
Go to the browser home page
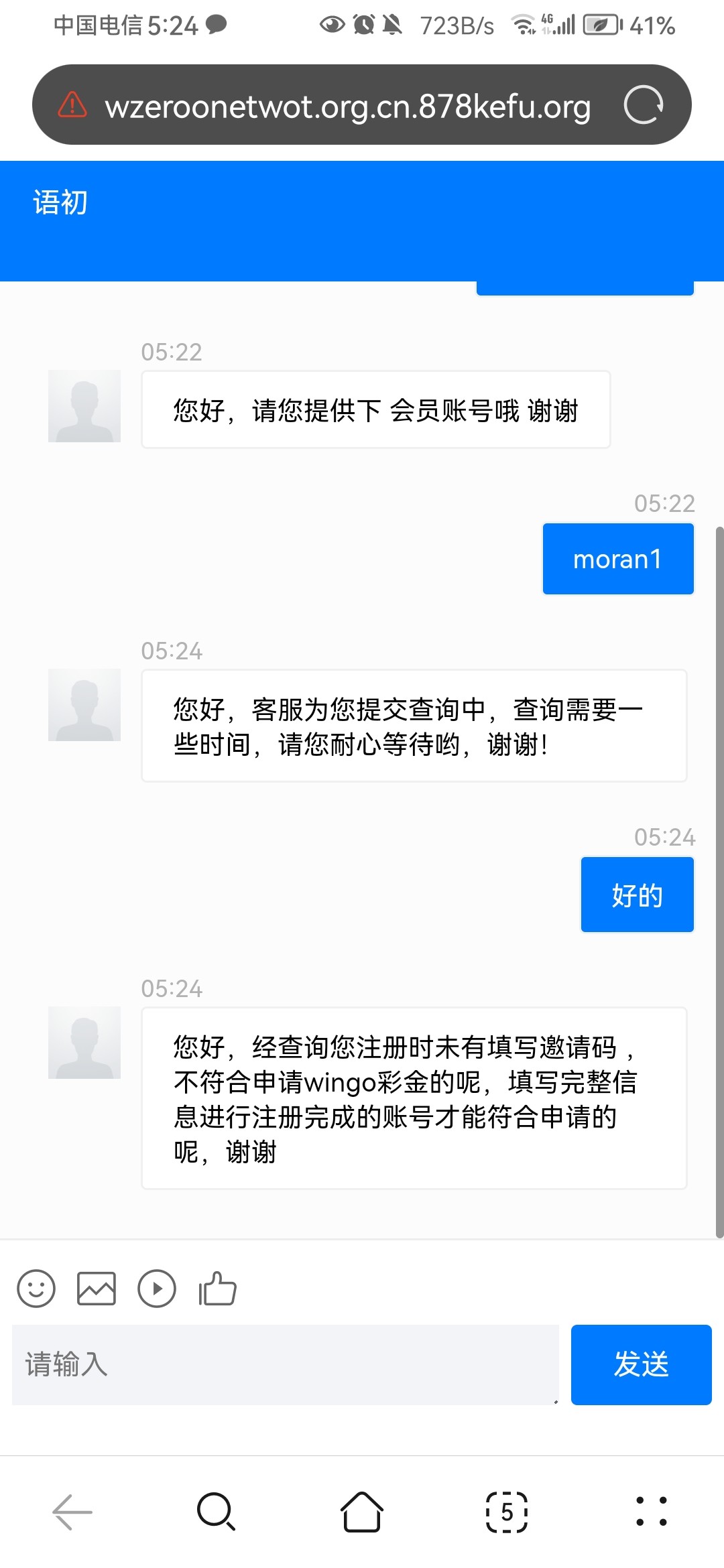coord(362,1512)
